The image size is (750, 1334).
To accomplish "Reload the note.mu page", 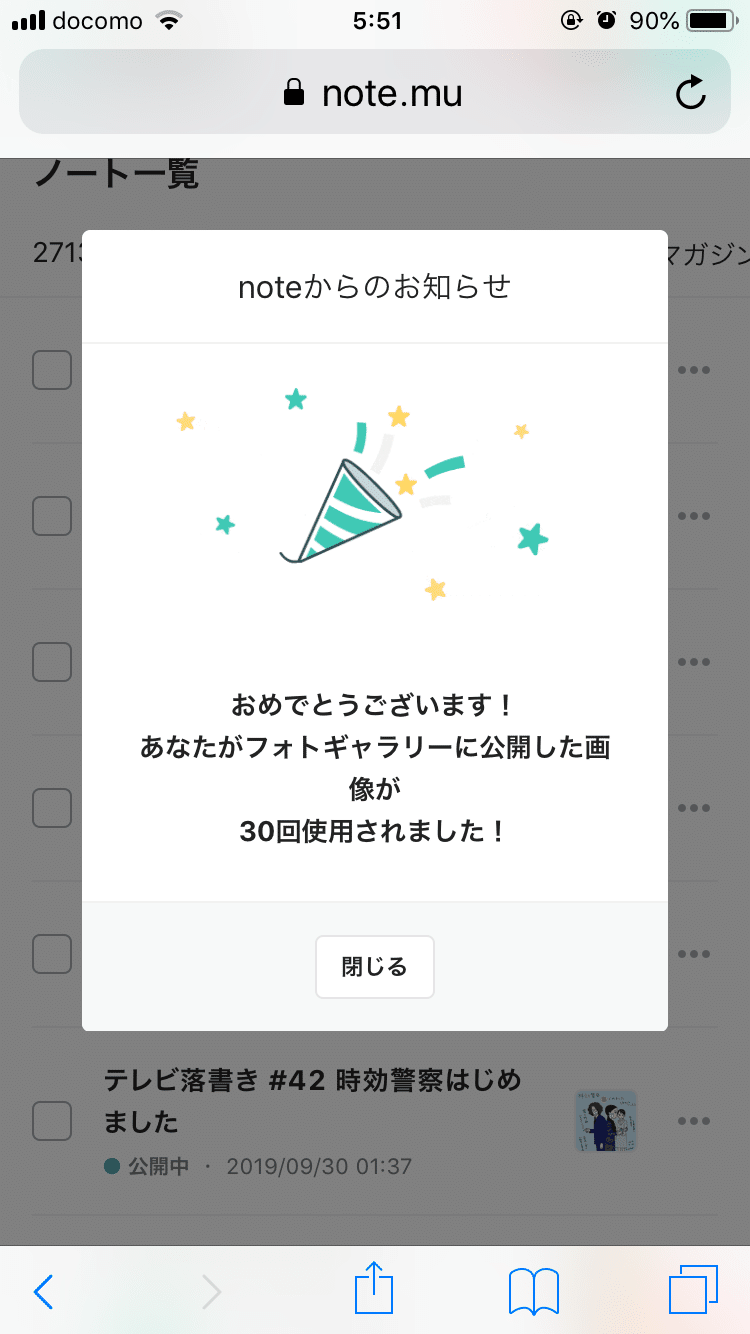I will coord(691,94).
